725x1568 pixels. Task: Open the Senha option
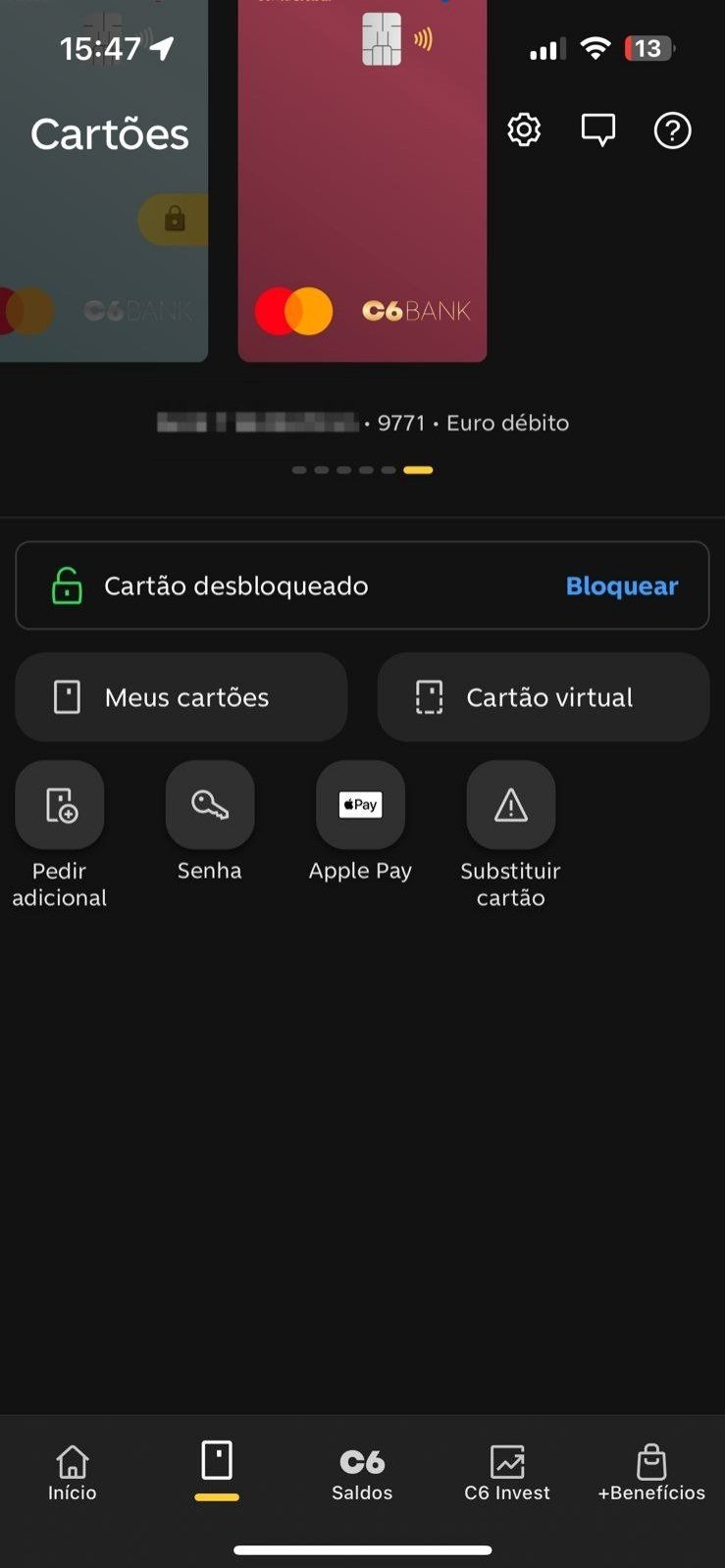coord(210,822)
